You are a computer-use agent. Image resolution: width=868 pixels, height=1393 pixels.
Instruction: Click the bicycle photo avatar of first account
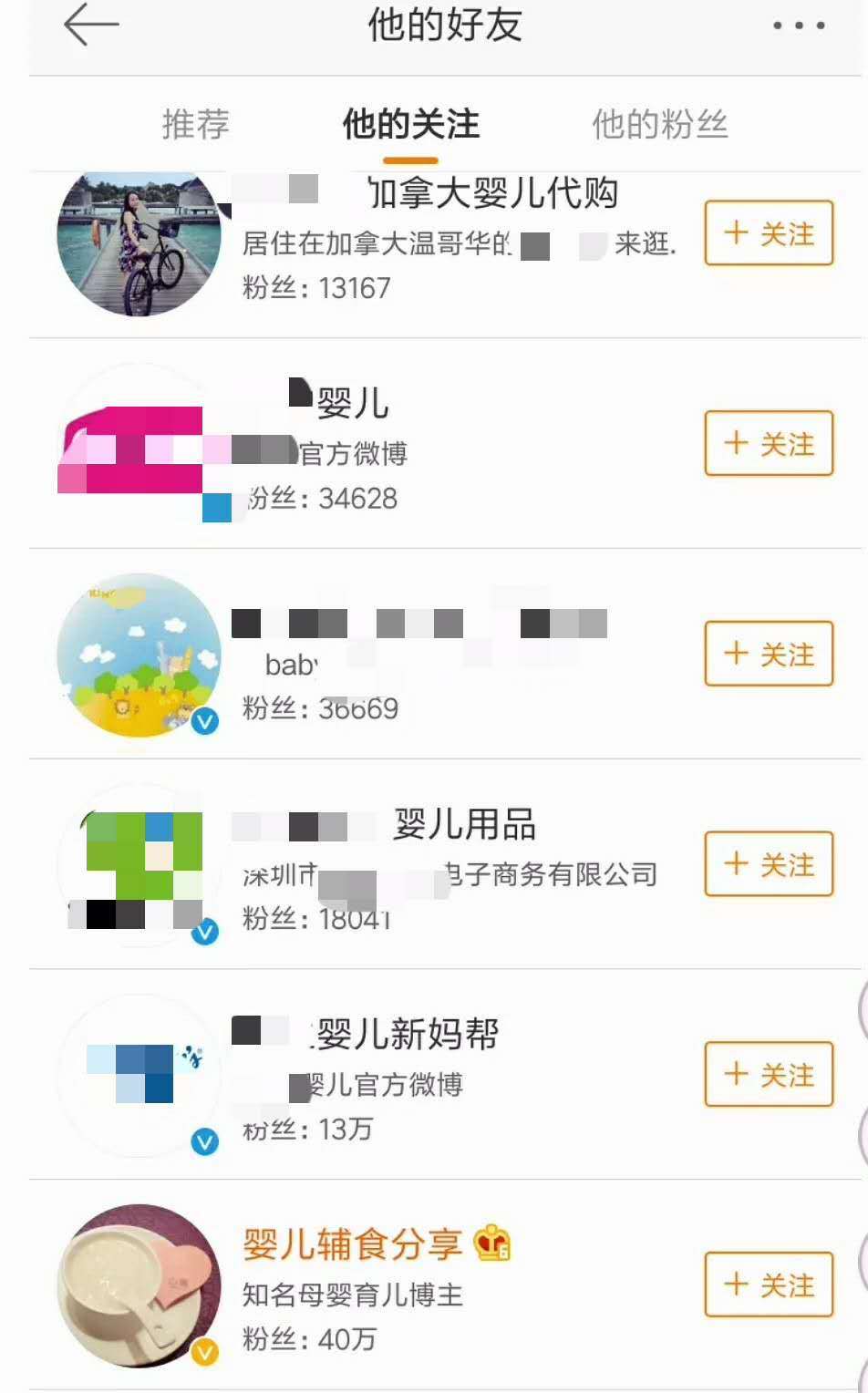[139, 242]
